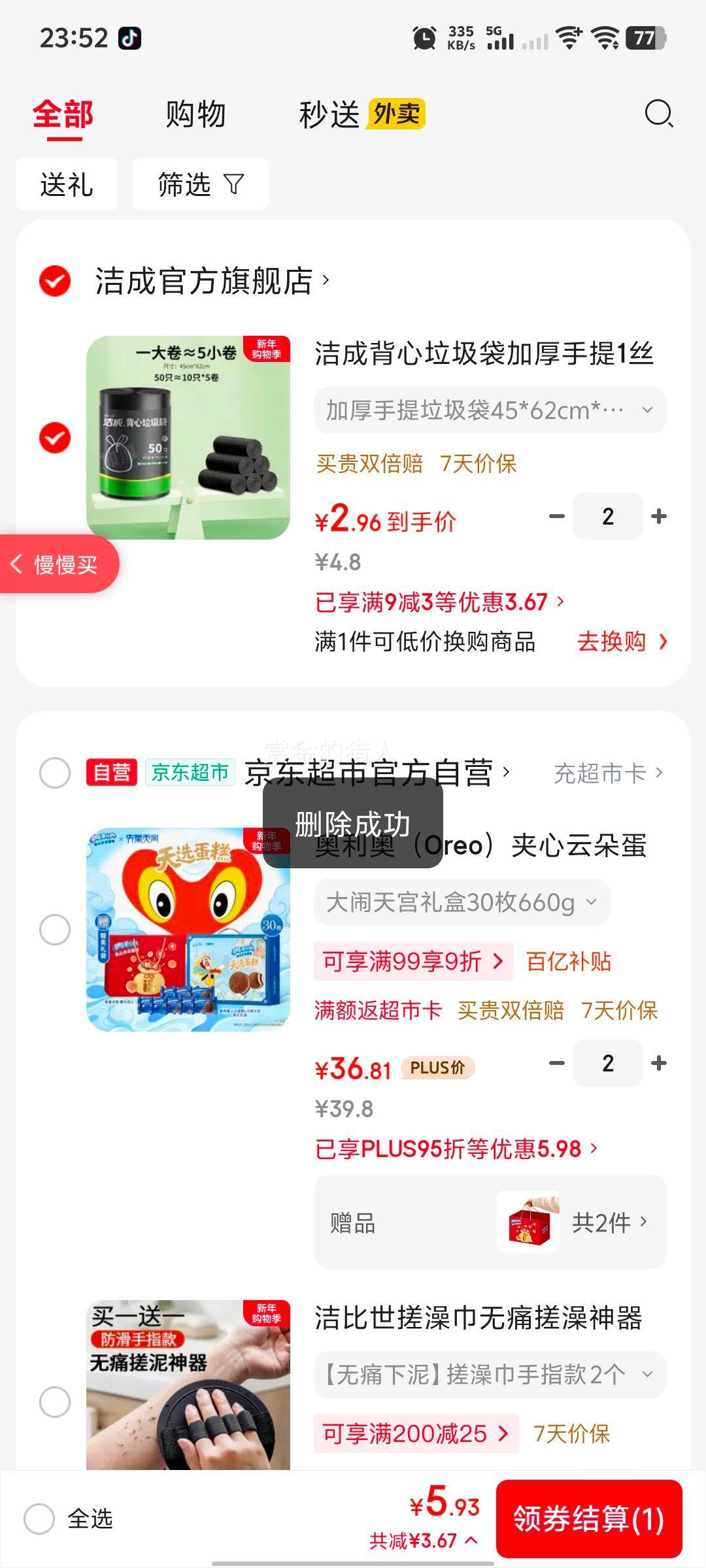Expand the 大闹天宫礼盒30枚660g spec dropdown
This screenshot has height=1568, width=706.
[x=462, y=902]
